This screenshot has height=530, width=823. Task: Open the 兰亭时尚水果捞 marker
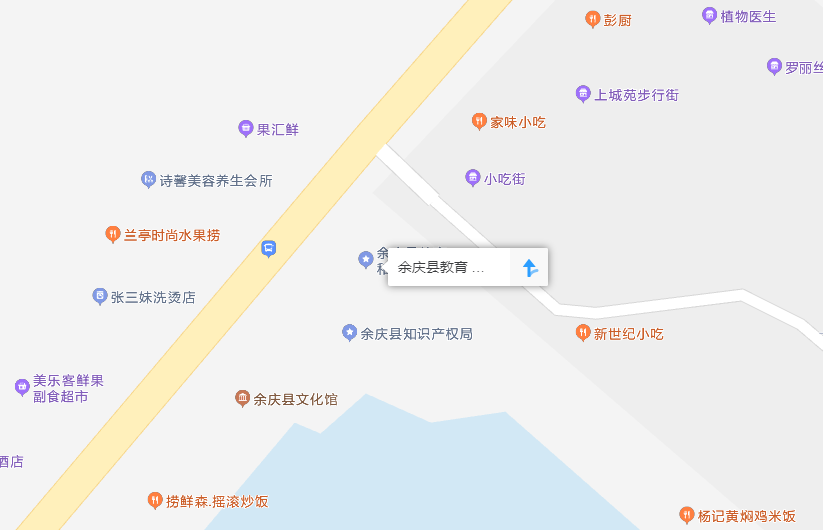(113, 234)
